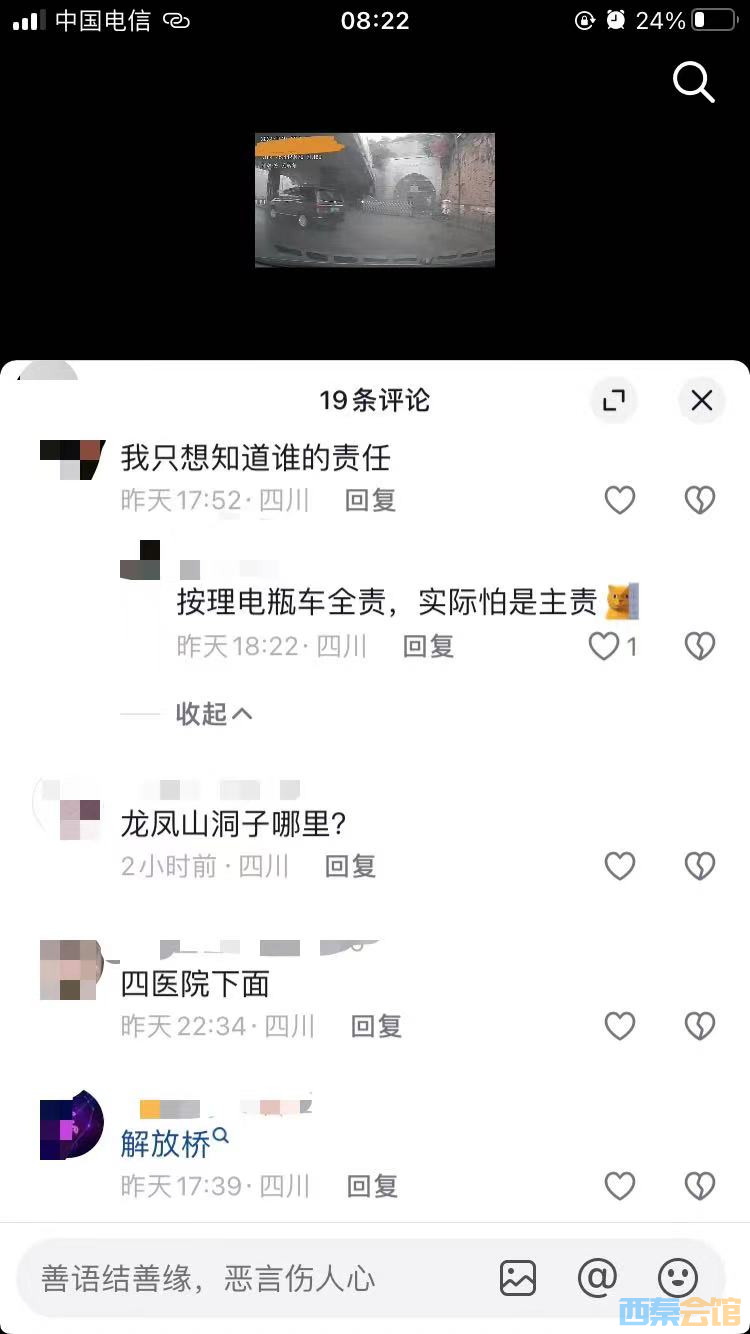The height and width of the screenshot is (1334, 750).
Task: Open search from the magnifier icon
Action: [693, 82]
